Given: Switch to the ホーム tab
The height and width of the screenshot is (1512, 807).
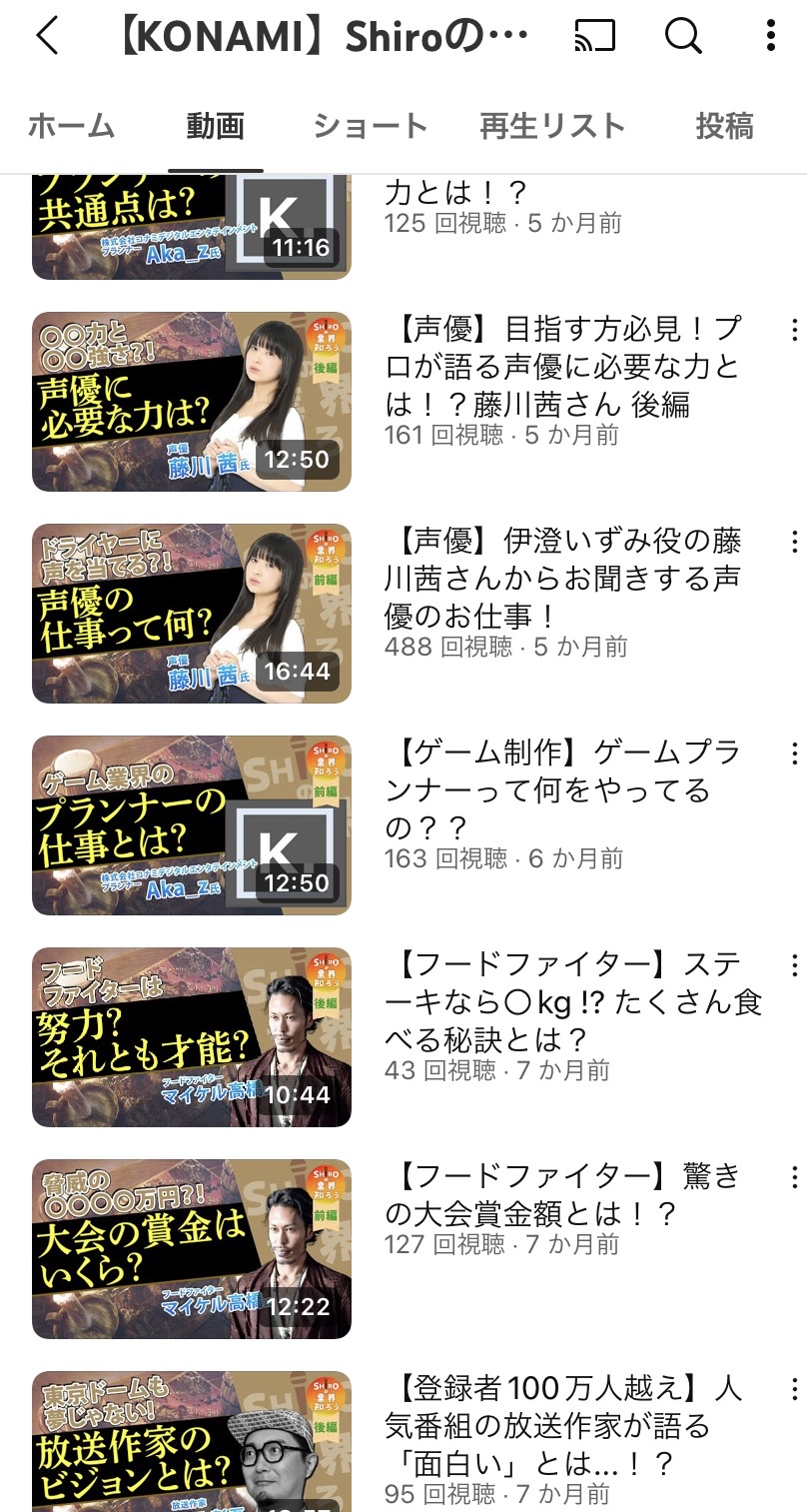Looking at the screenshot, I should coord(71,127).
